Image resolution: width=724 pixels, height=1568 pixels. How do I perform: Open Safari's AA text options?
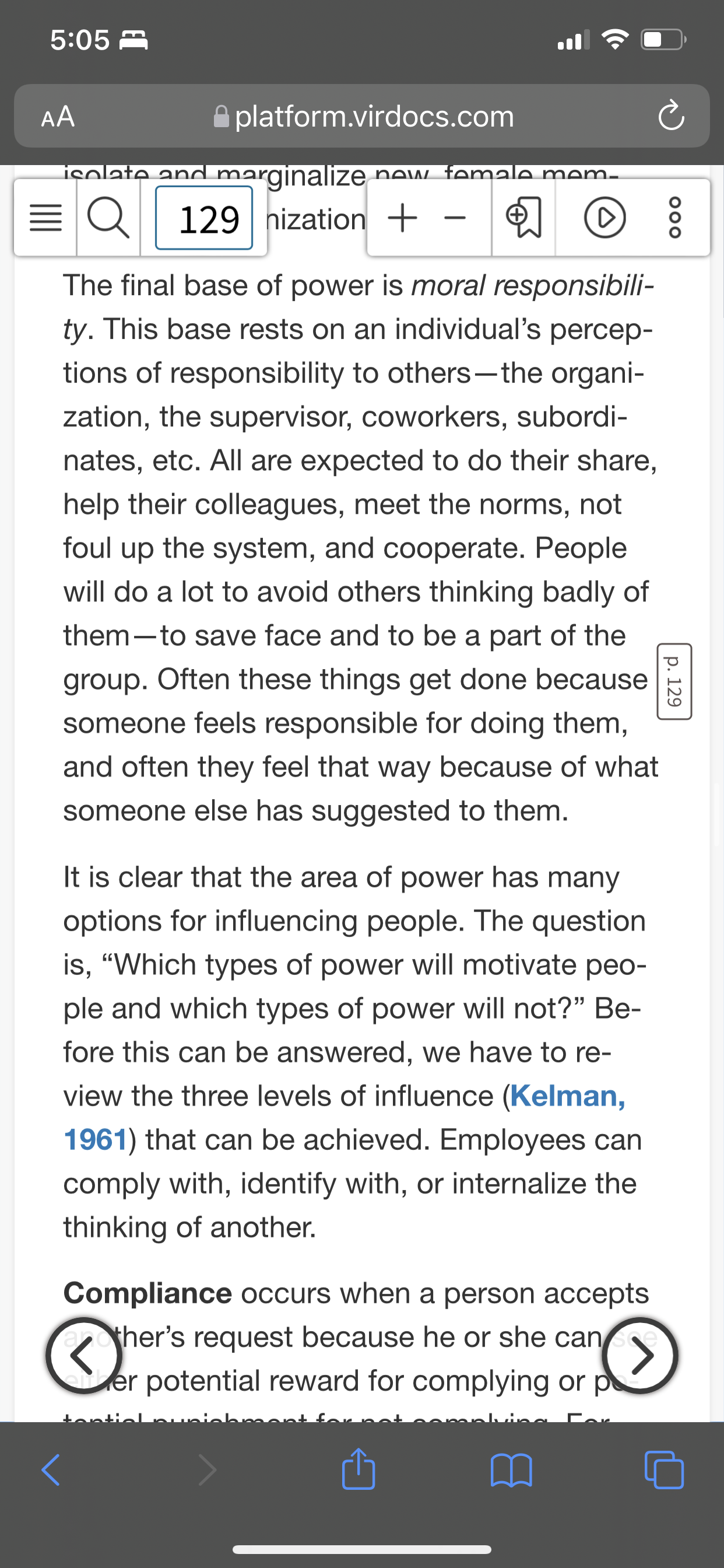point(58,116)
